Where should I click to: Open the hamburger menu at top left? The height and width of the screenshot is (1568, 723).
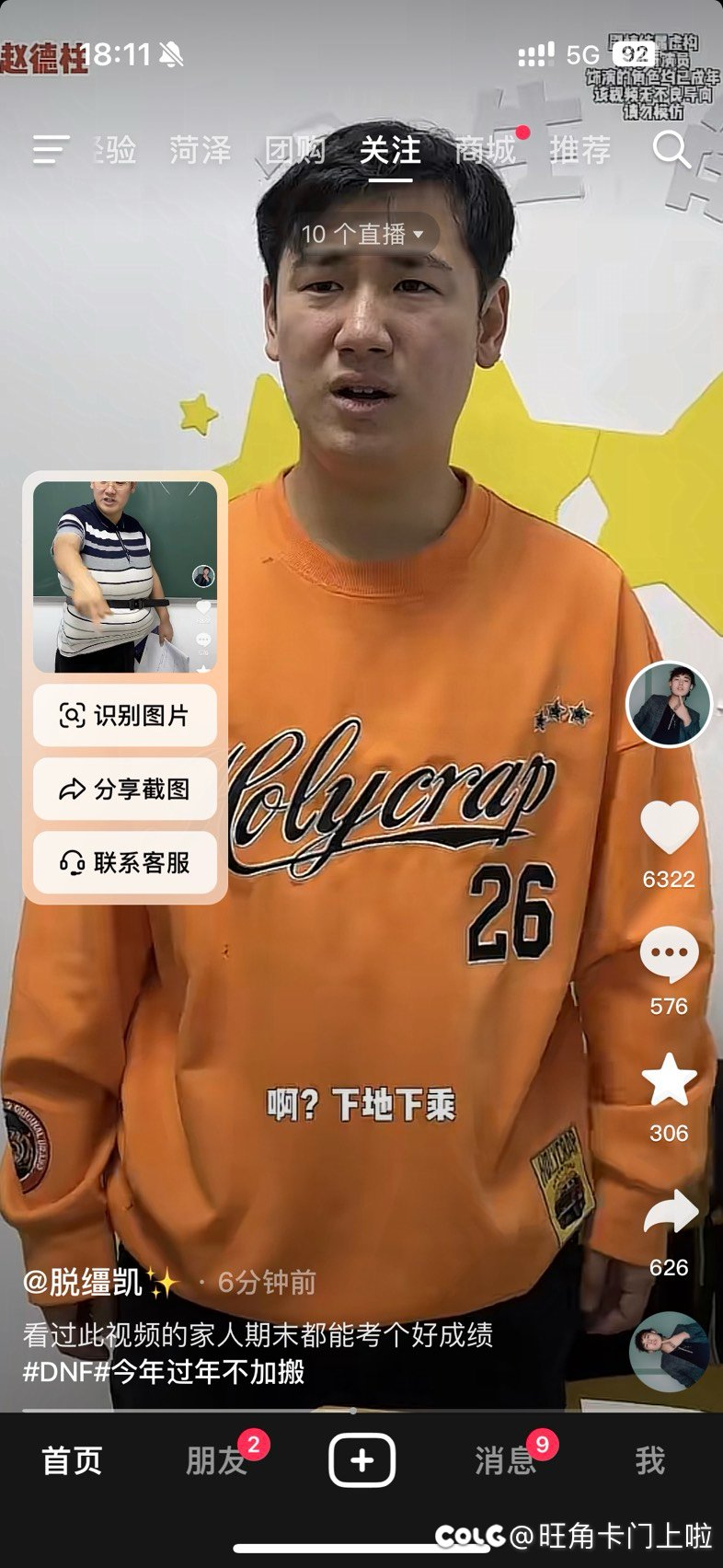51,149
